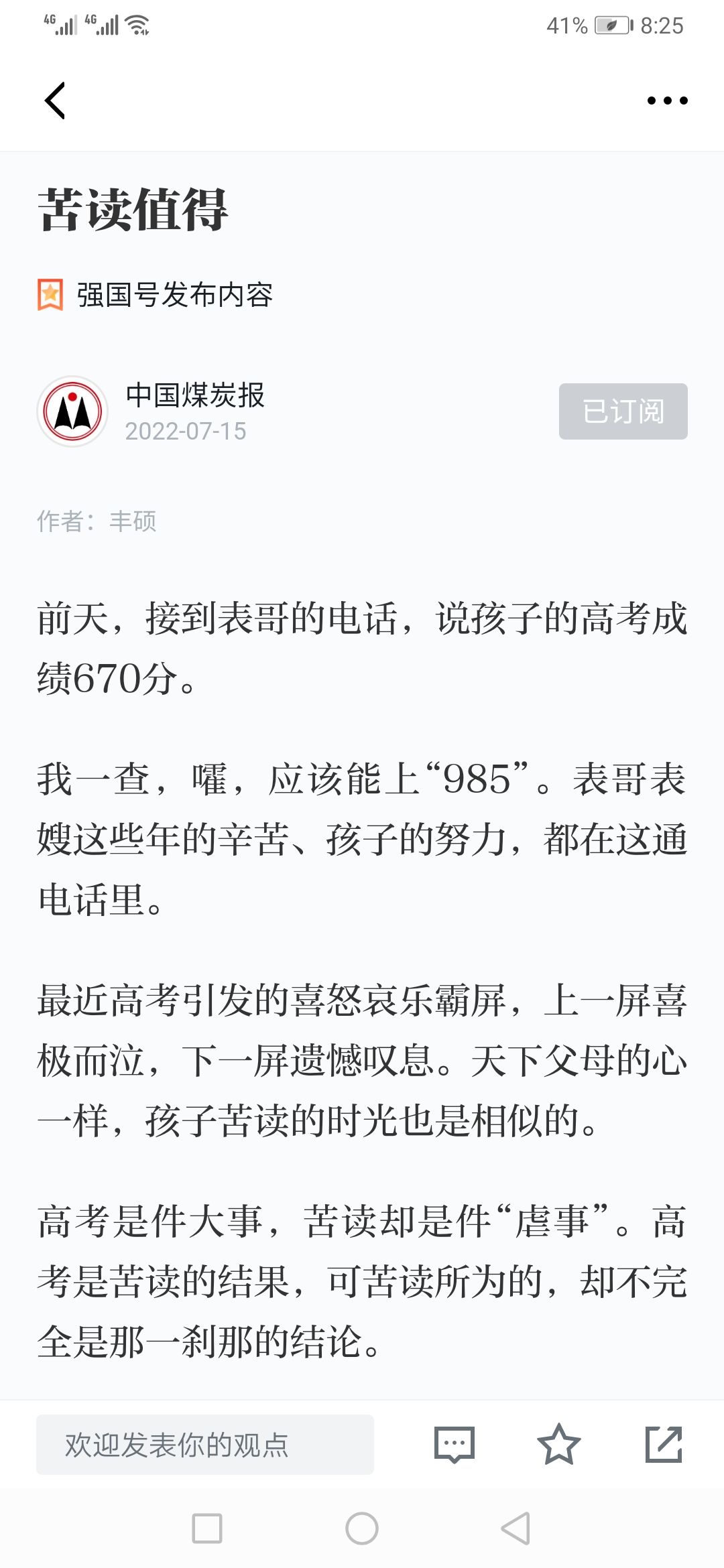Share this article
This screenshot has height=1568, width=724.
click(663, 1445)
